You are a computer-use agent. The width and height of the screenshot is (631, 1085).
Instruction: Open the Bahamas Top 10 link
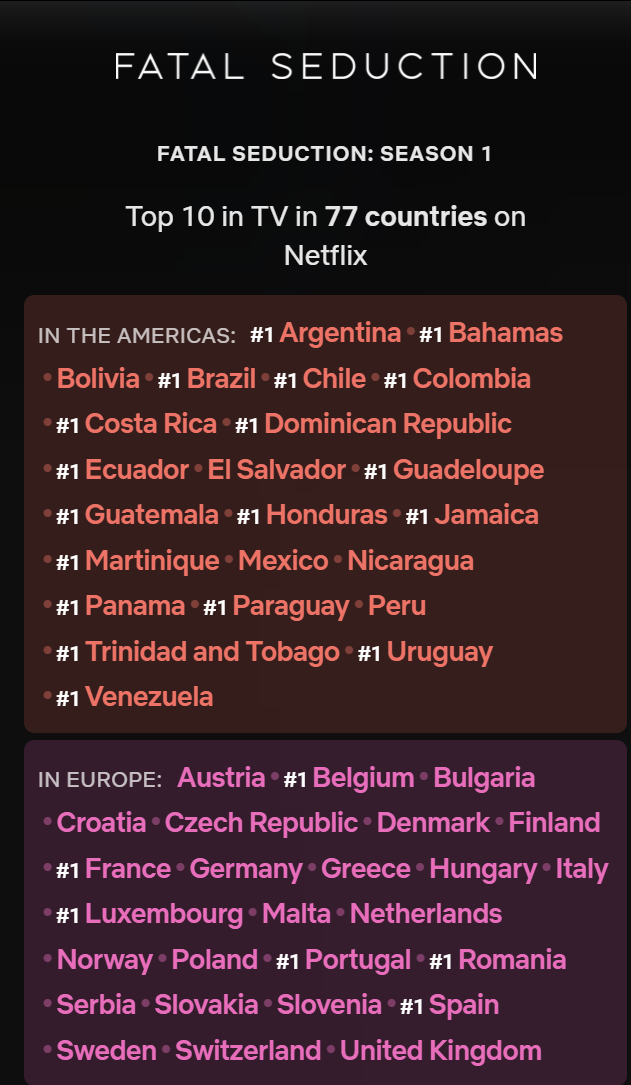[x=506, y=334]
